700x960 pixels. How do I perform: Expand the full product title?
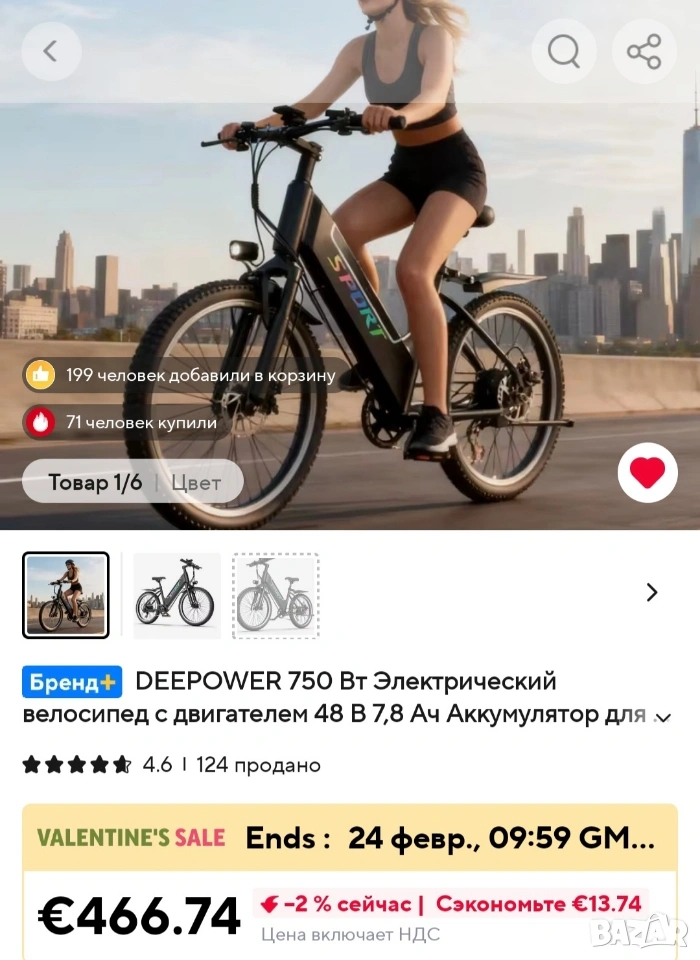pyautogui.click(x=662, y=716)
